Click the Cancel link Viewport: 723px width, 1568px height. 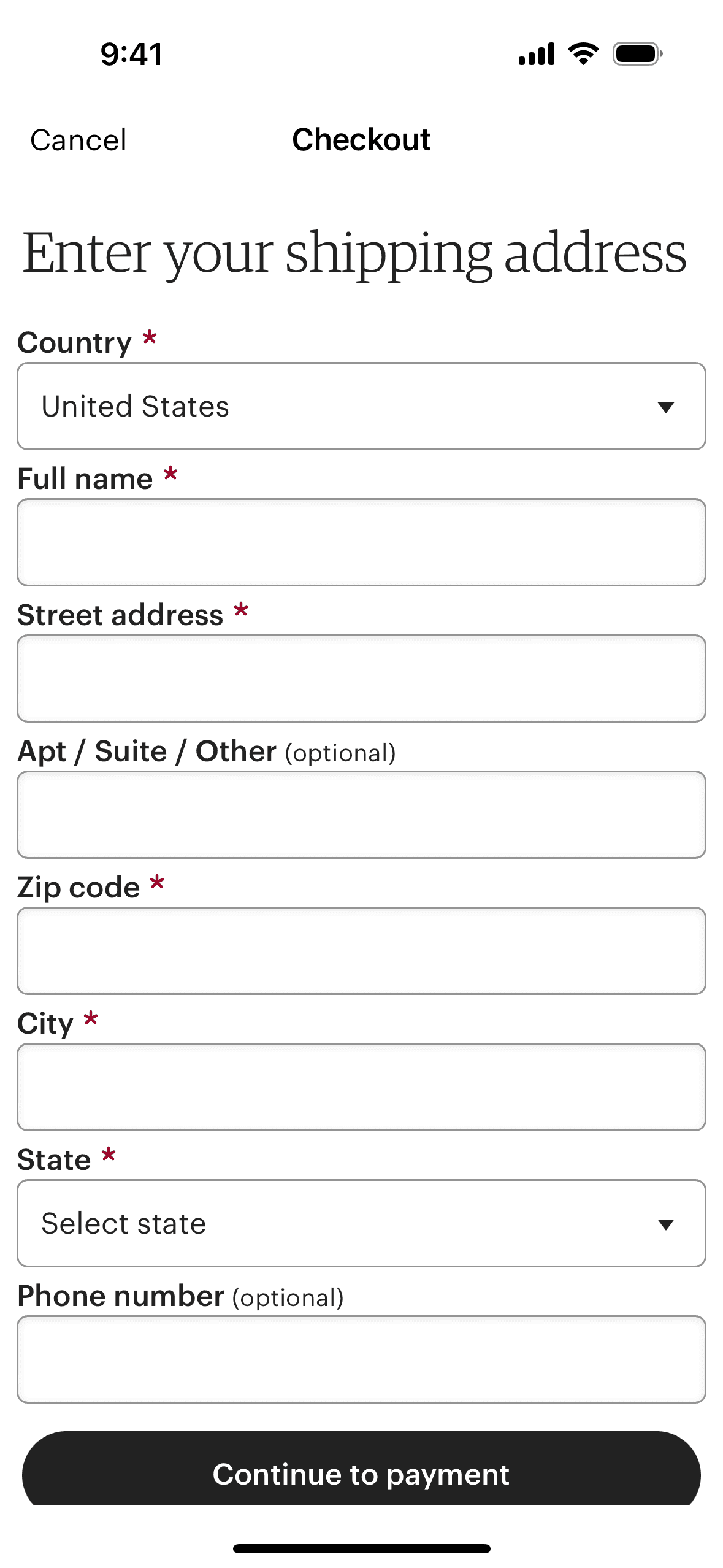pos(78,140)
